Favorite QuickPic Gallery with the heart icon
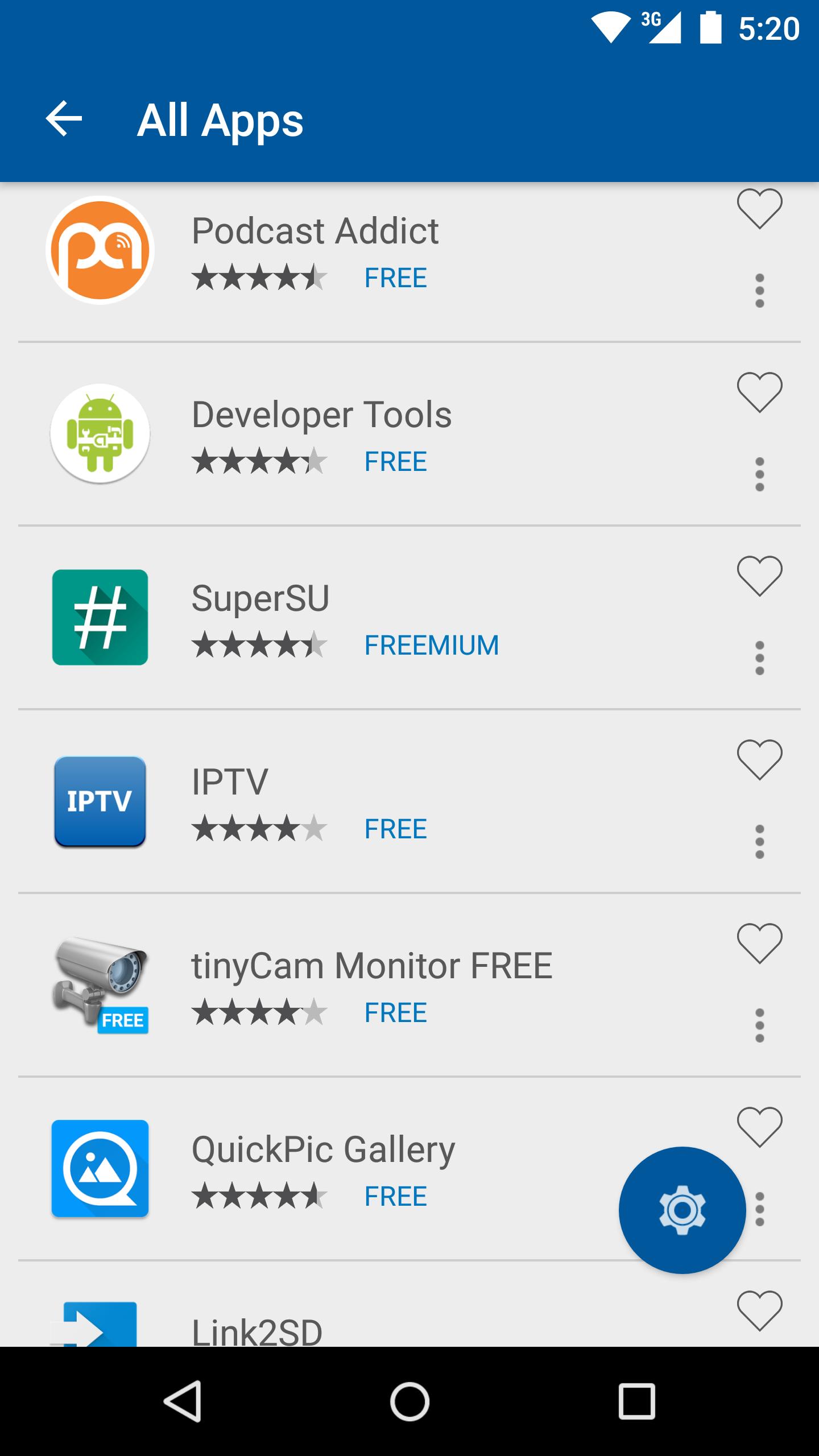The width and height of the screenshot is (819, 1456). [x=759, y=1127]
